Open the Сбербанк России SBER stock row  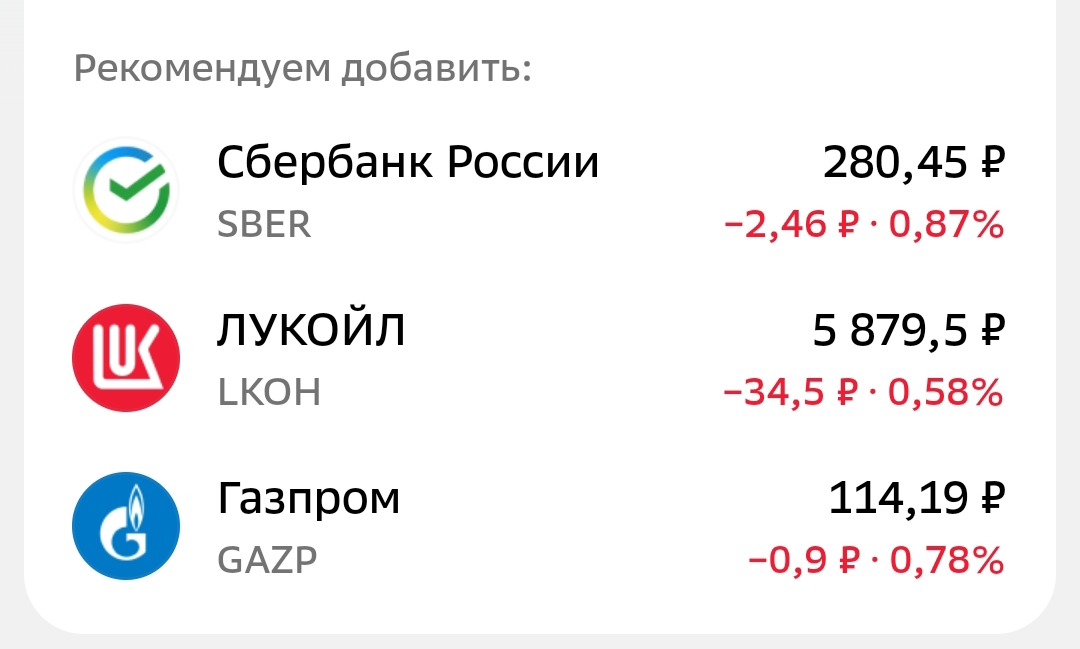click(x=540, y=190)
